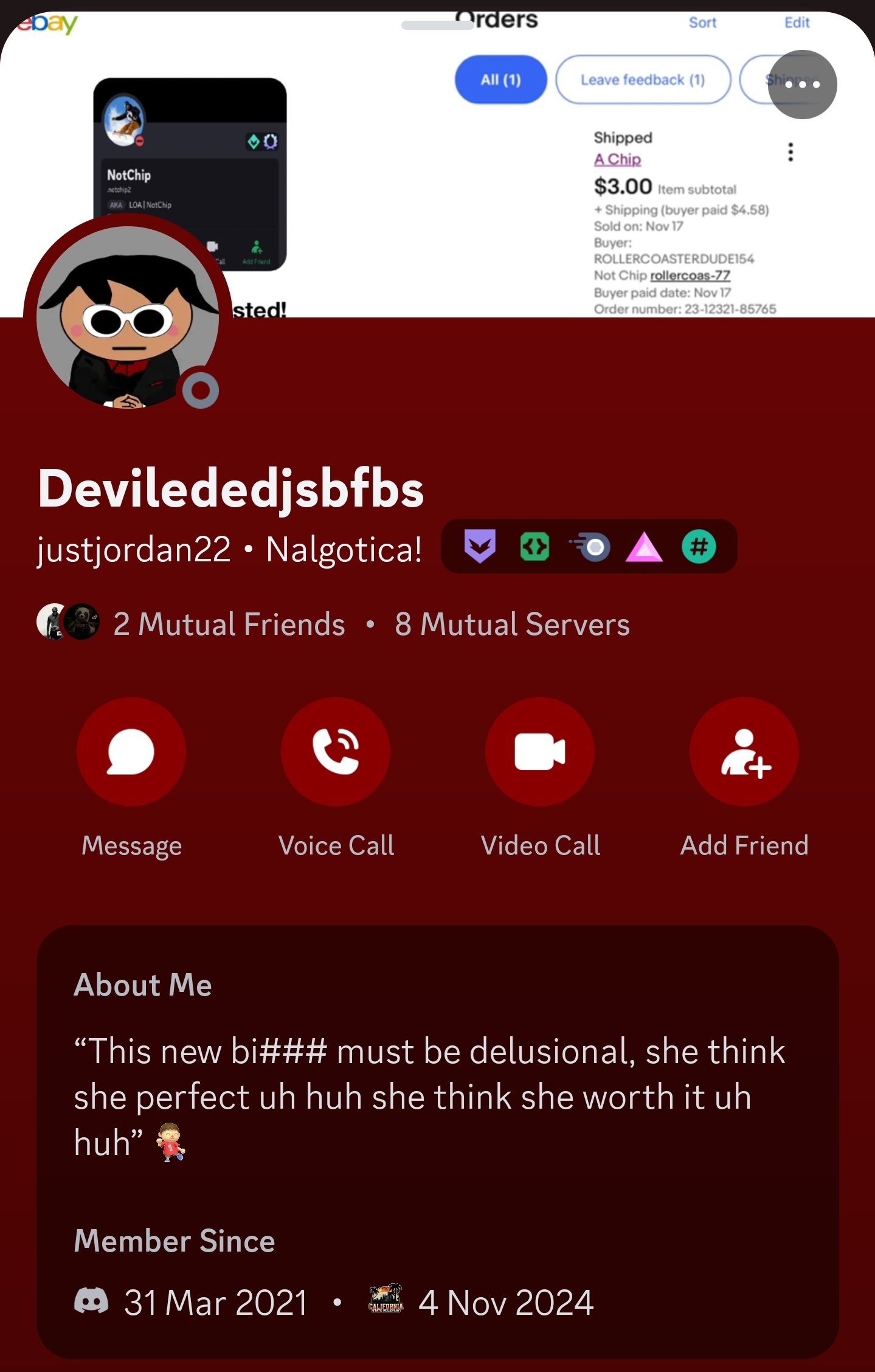Tap the quest orb badge

[x=590, y=546]
